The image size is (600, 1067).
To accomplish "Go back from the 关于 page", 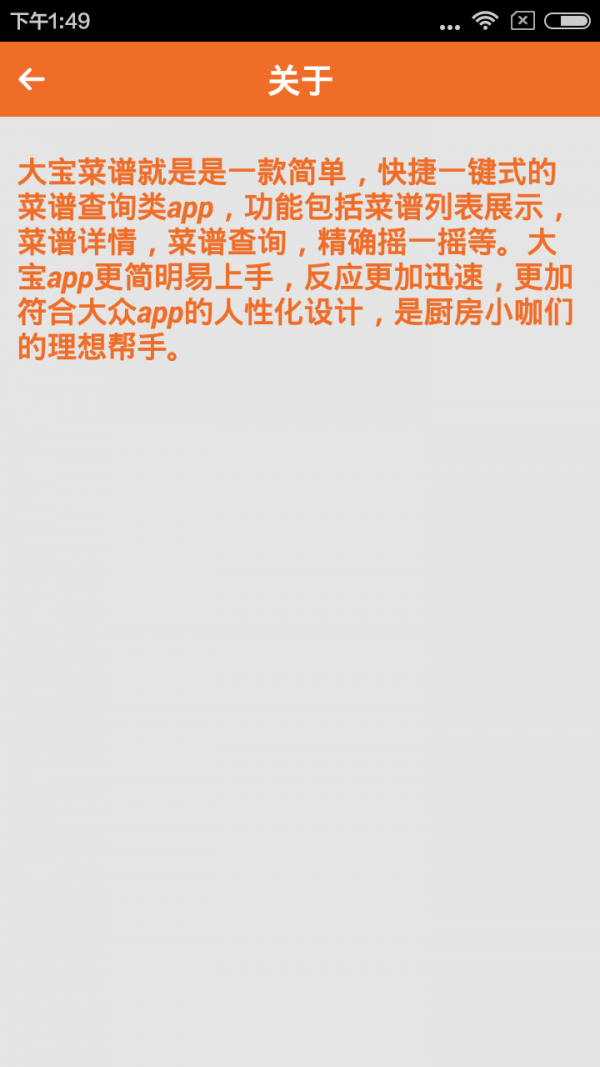I will (x=32, y=80).
